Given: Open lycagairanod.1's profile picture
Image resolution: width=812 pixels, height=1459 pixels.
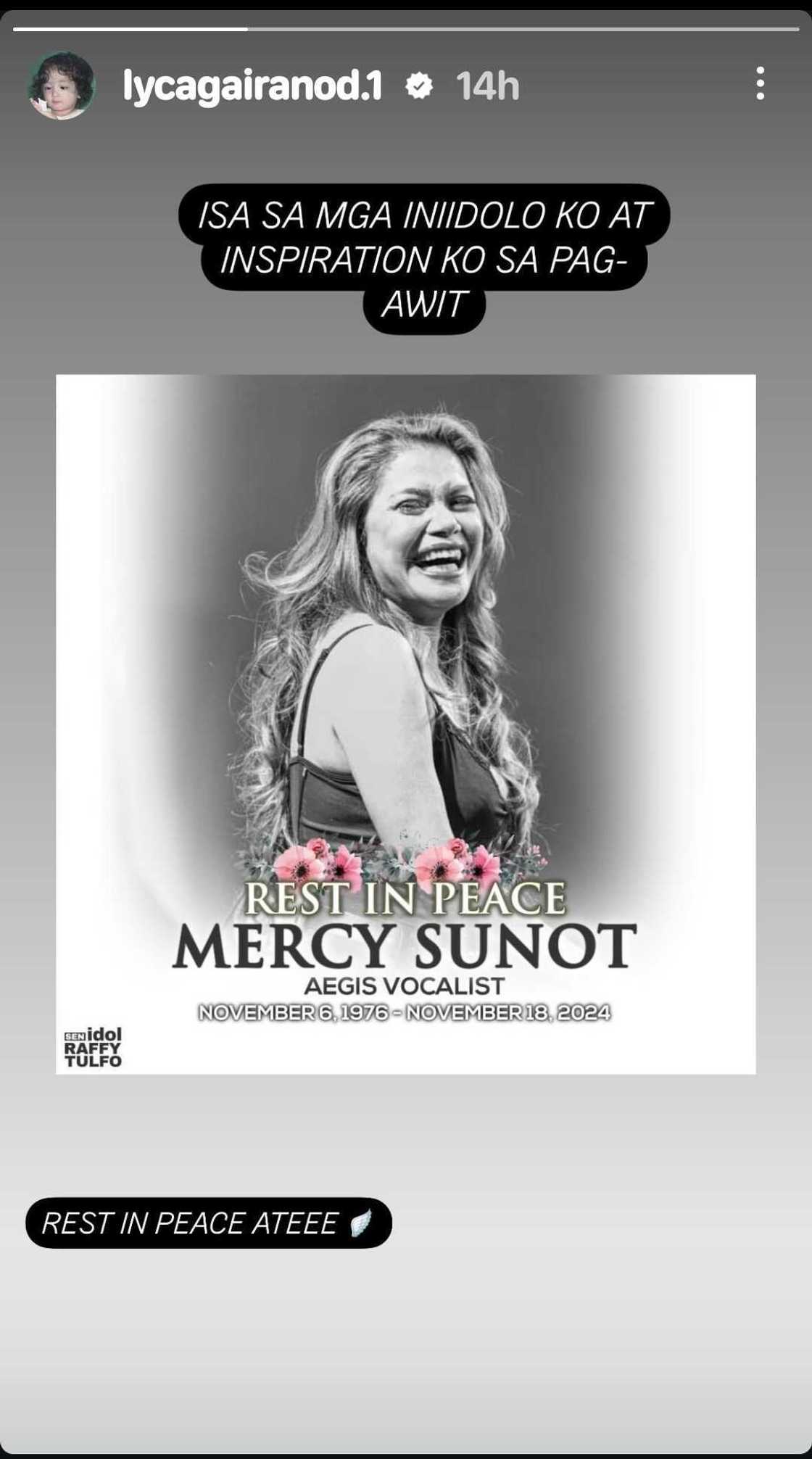Looking at the screenshot, I should (61, 86).
